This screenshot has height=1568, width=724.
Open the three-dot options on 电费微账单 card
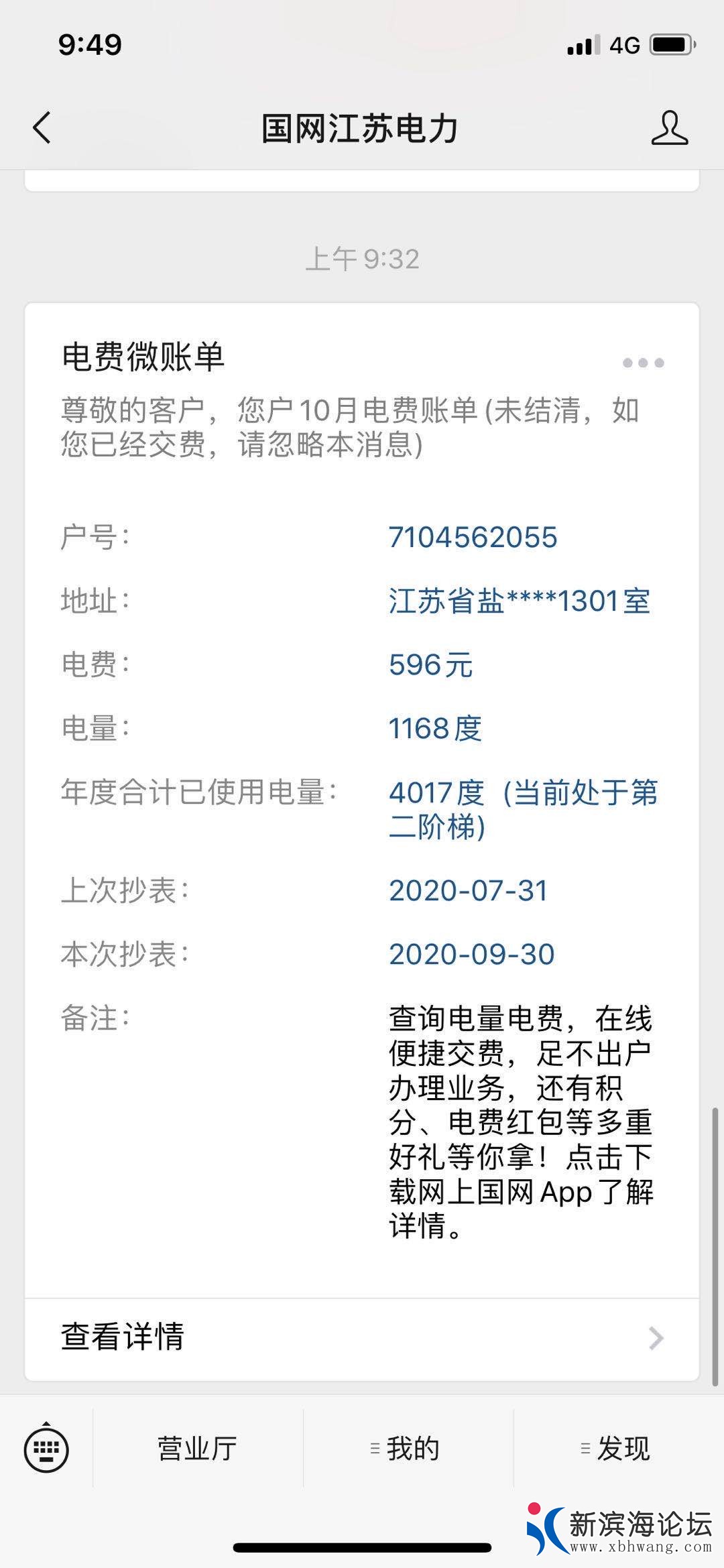642,361
